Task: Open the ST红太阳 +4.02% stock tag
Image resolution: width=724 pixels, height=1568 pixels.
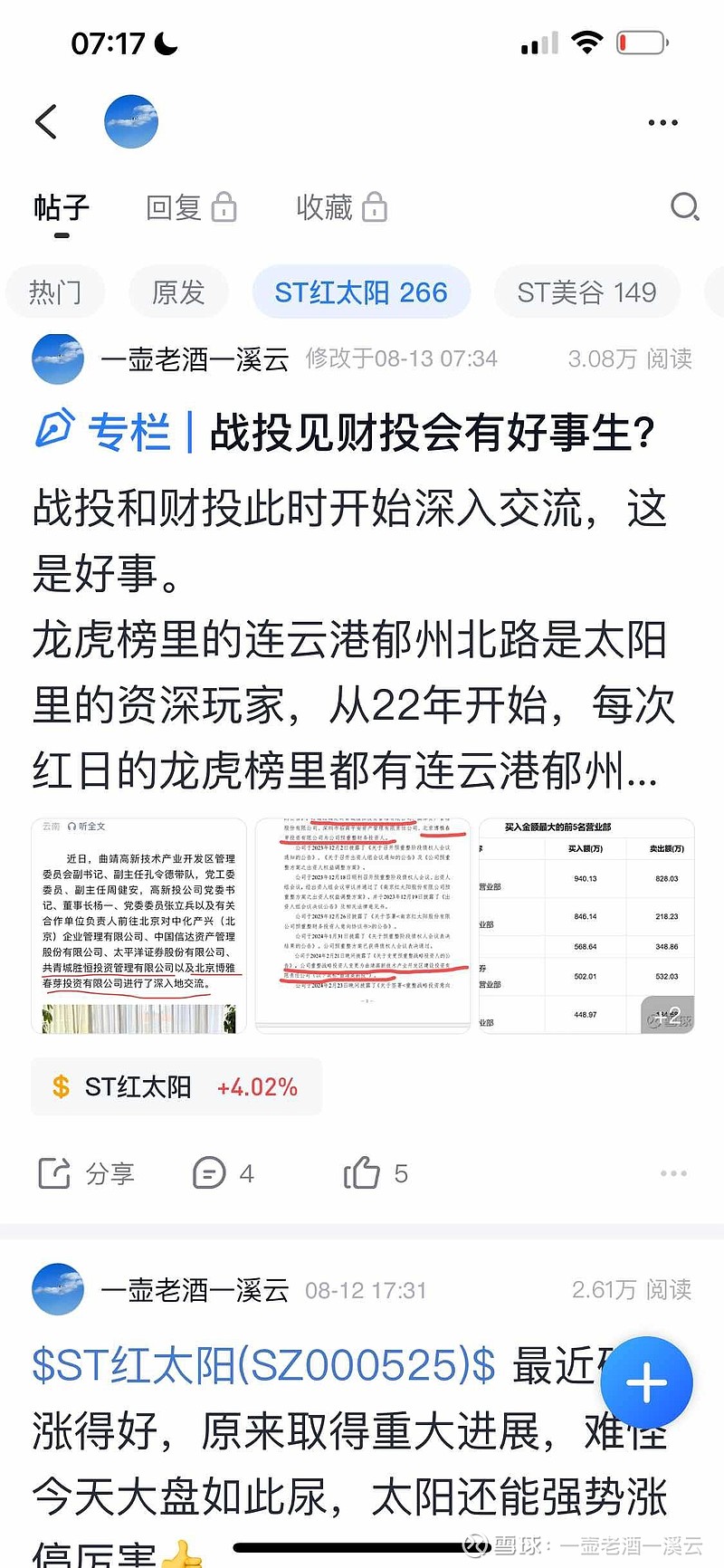Action: pyautogui.click(x=176, y=1086)
